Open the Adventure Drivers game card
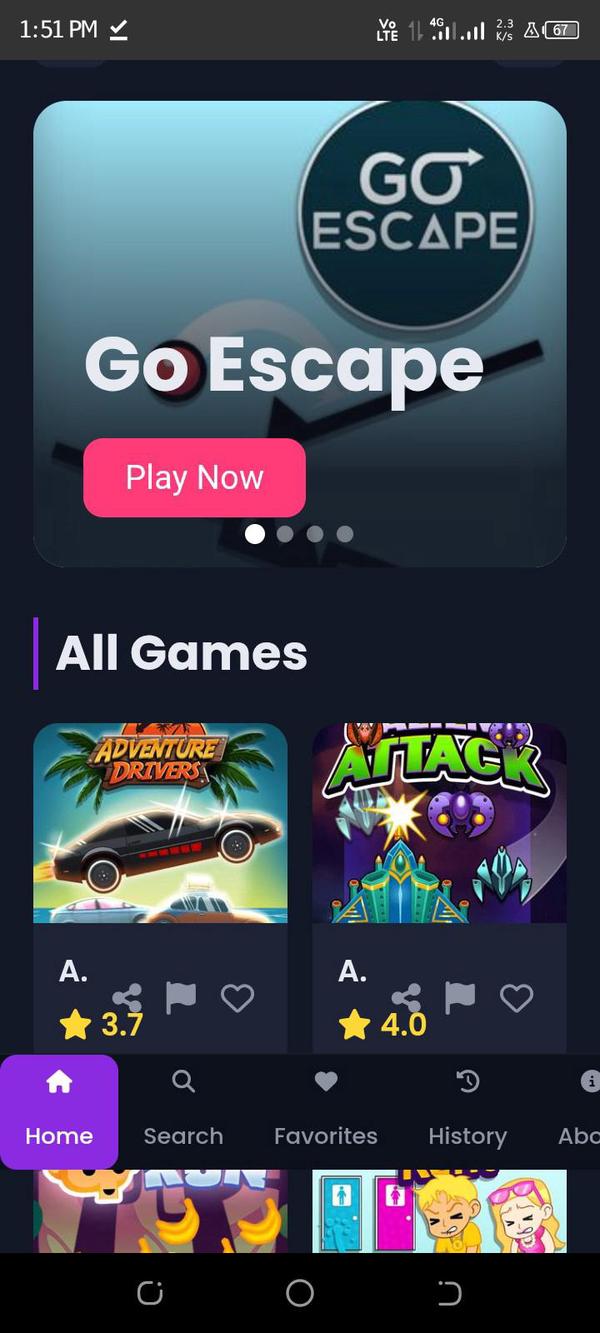Screen dimensions: 600x1333 [x=160, y=822]
